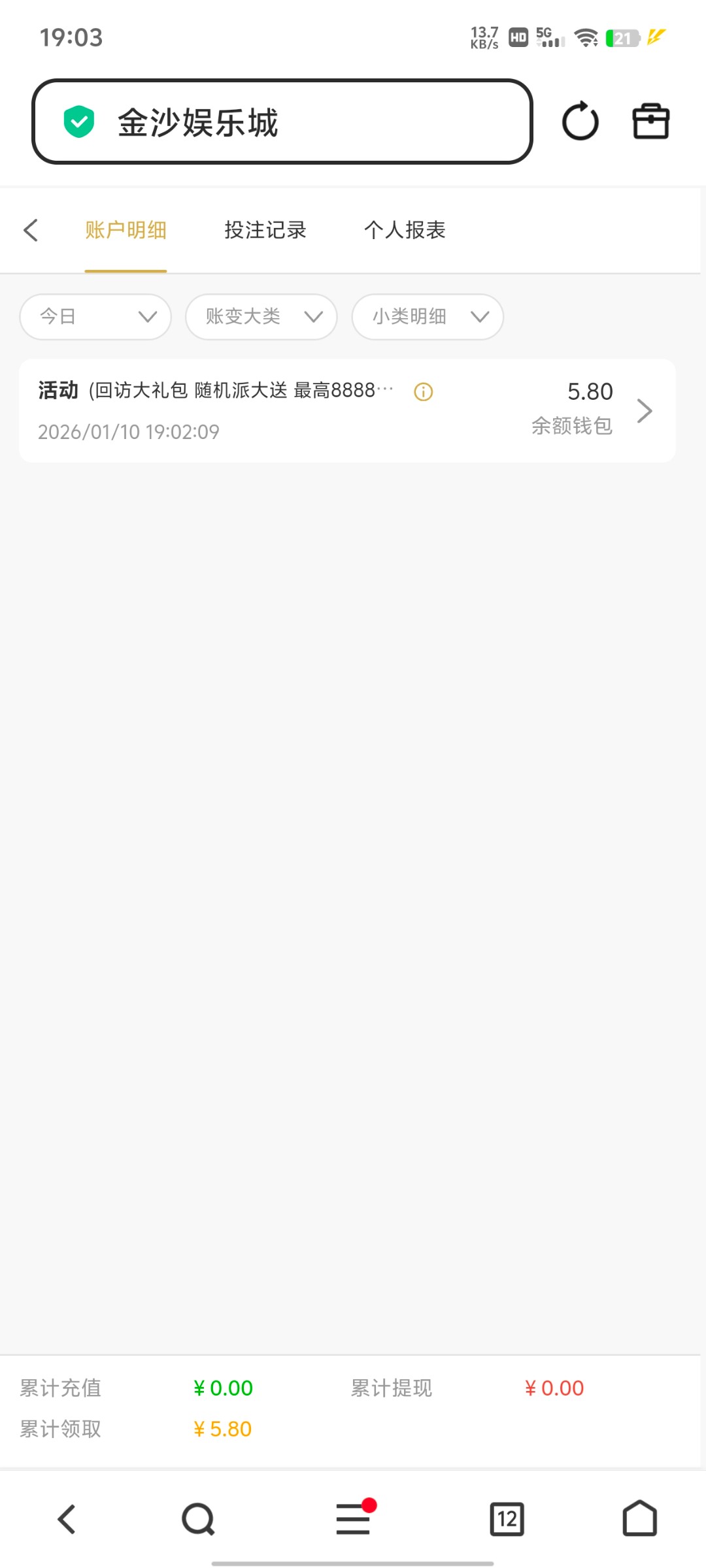Tap the 金沙娱乐城 address bar
The height and width of the screenshot is (1568, 706).
281,122
